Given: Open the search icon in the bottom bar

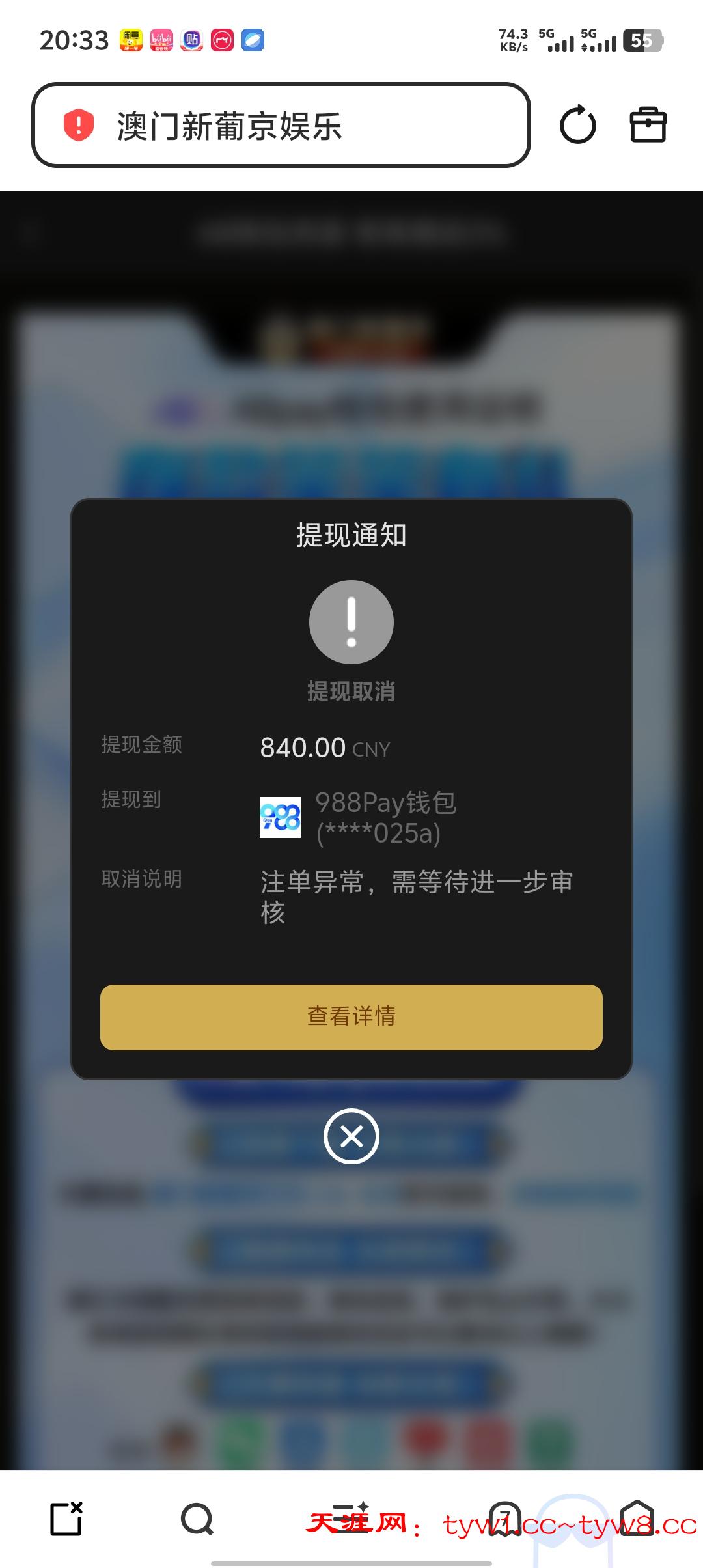Looking at the screenshot, I should tap(197, 1519).
